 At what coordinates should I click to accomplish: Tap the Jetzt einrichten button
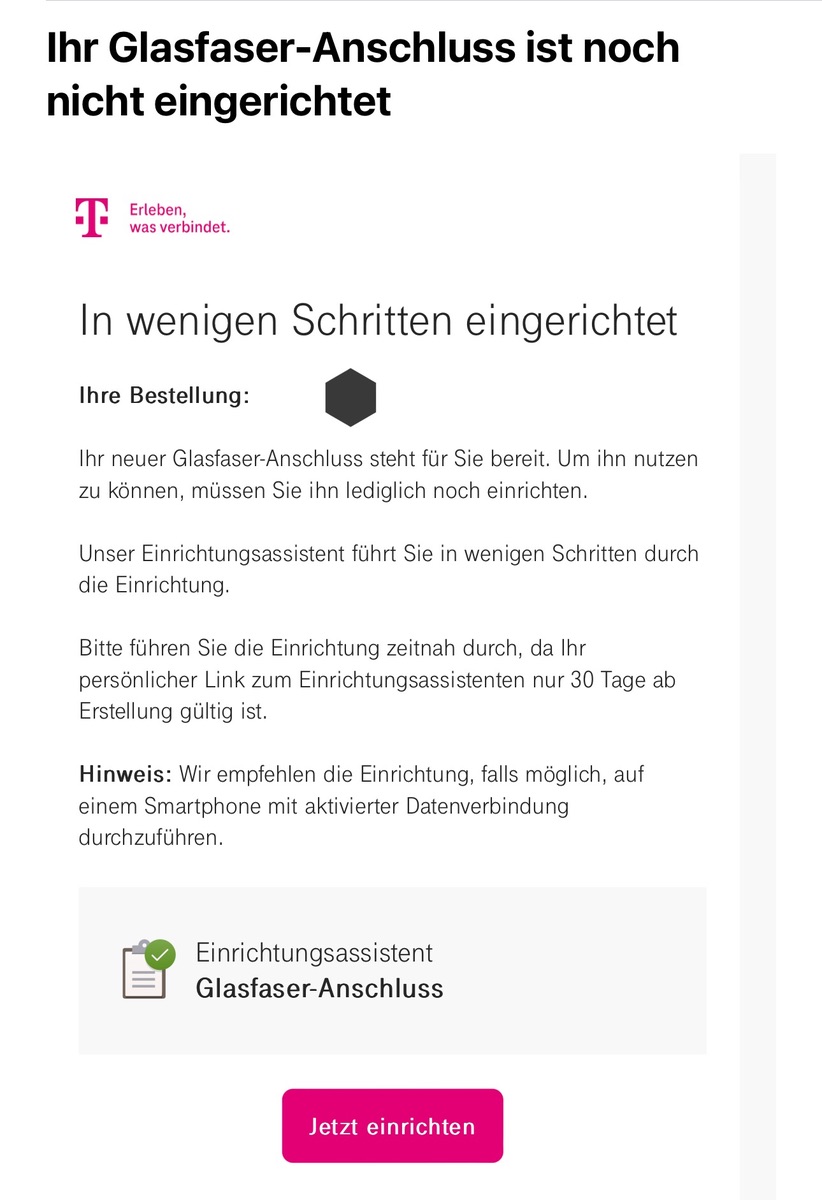click(392, 1126)
